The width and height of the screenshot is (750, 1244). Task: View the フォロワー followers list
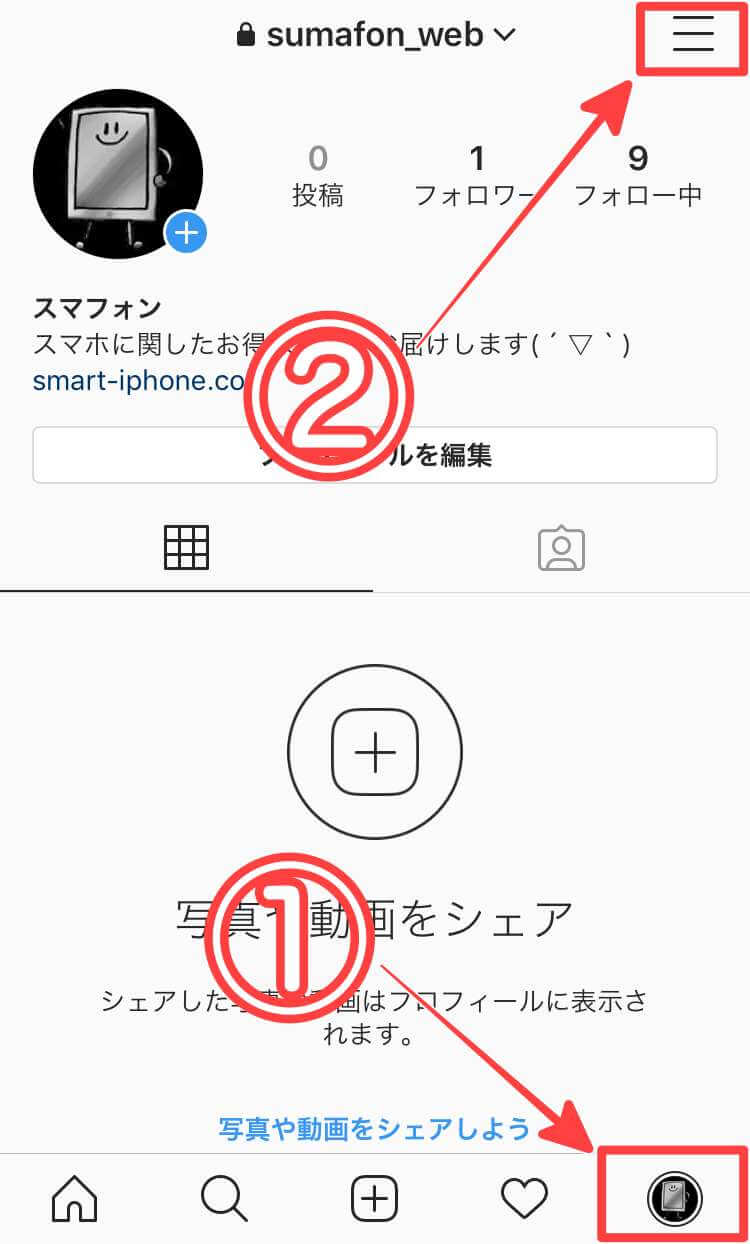[x=476, y=175]
